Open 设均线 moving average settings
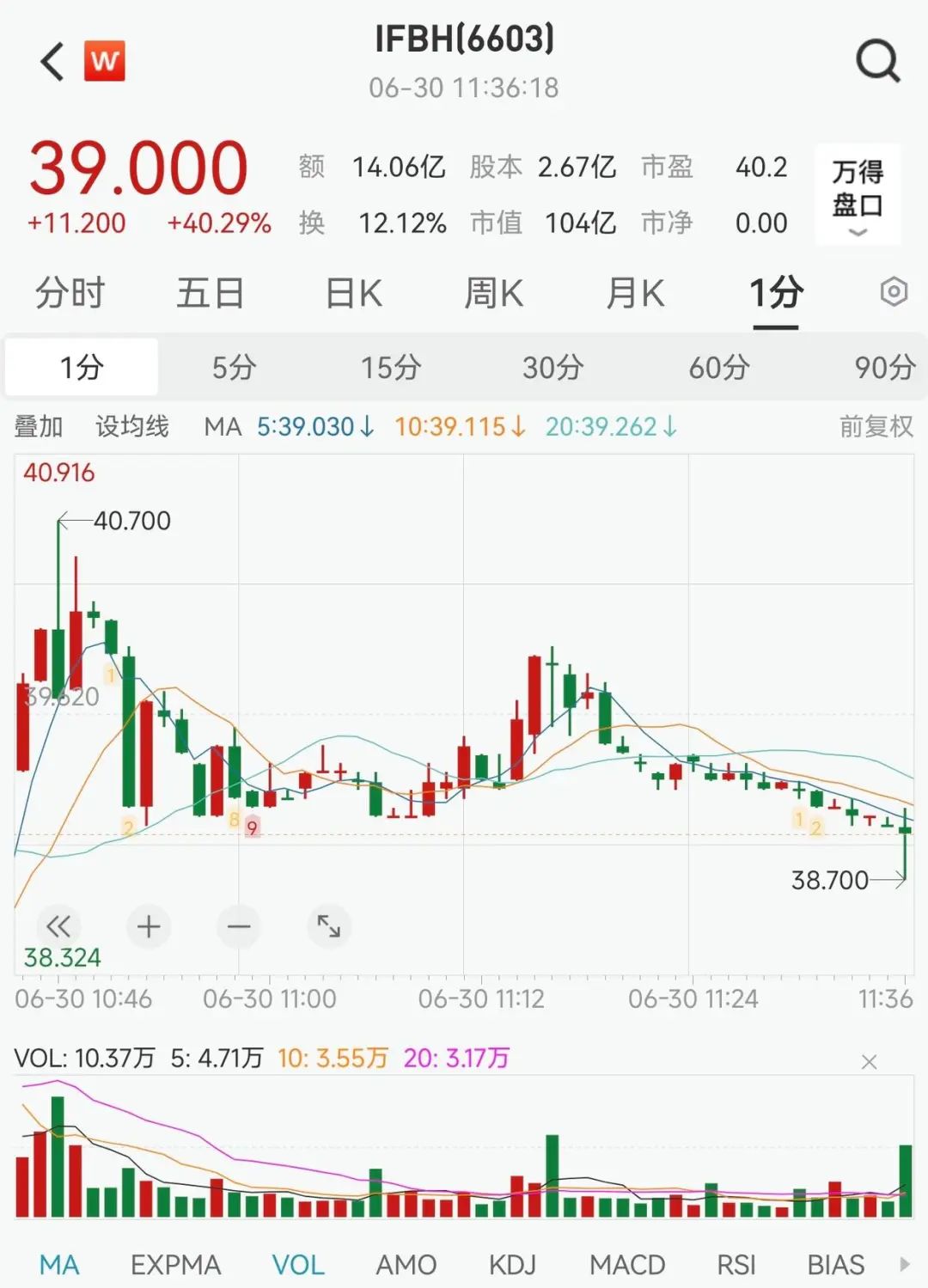Screen dimensions: 928x1288 [131, 426]
